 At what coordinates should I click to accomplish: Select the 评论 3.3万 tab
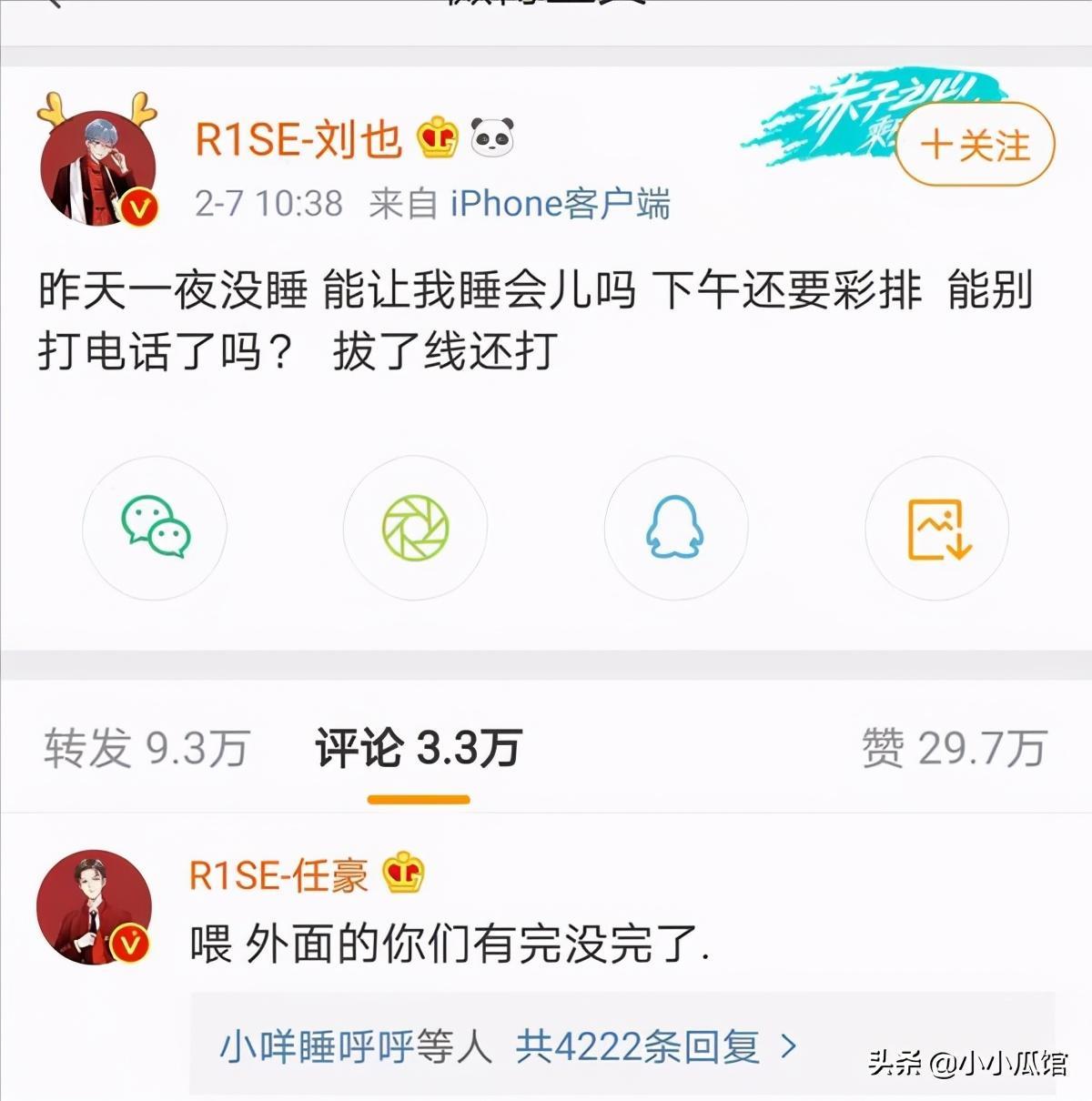419,748
